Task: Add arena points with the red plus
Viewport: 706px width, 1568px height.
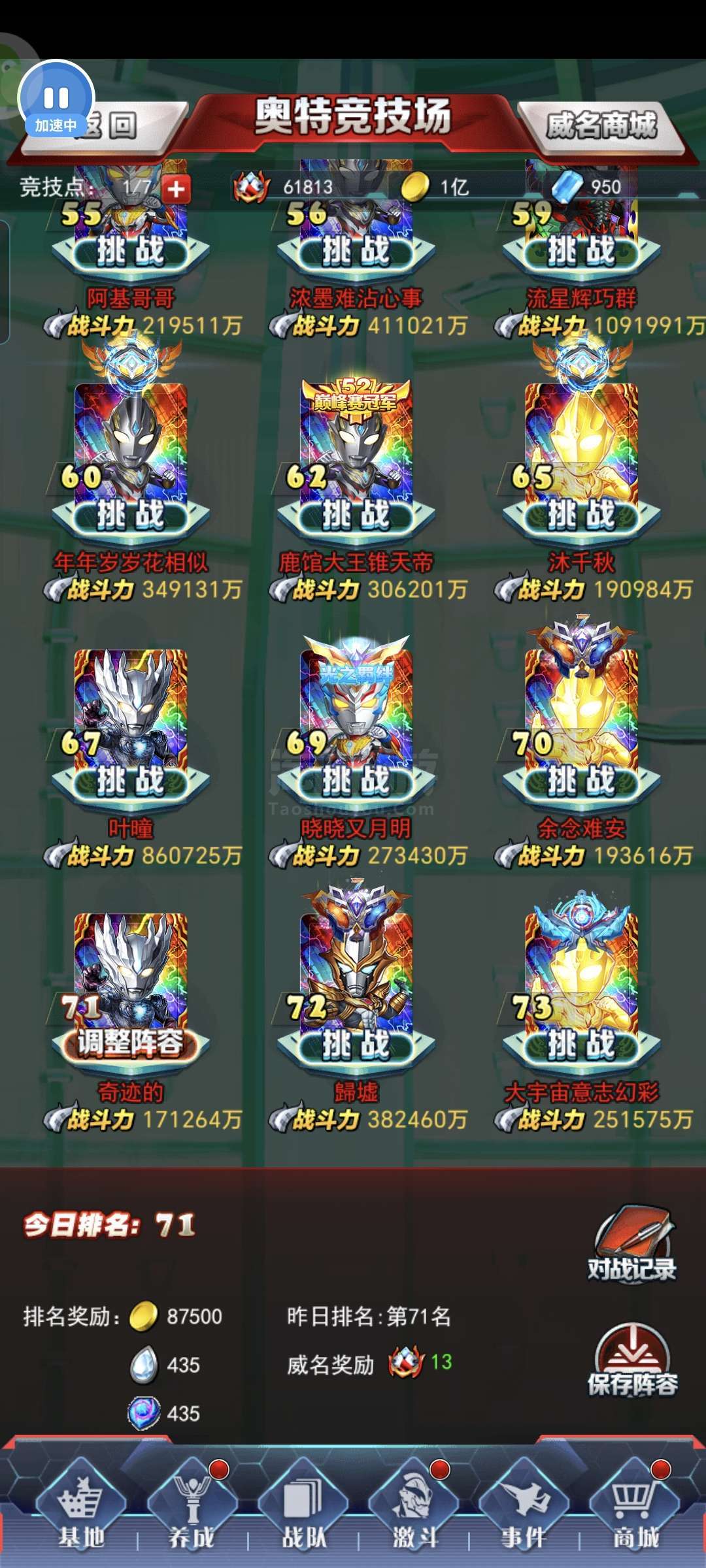Action: pos(176,189)
